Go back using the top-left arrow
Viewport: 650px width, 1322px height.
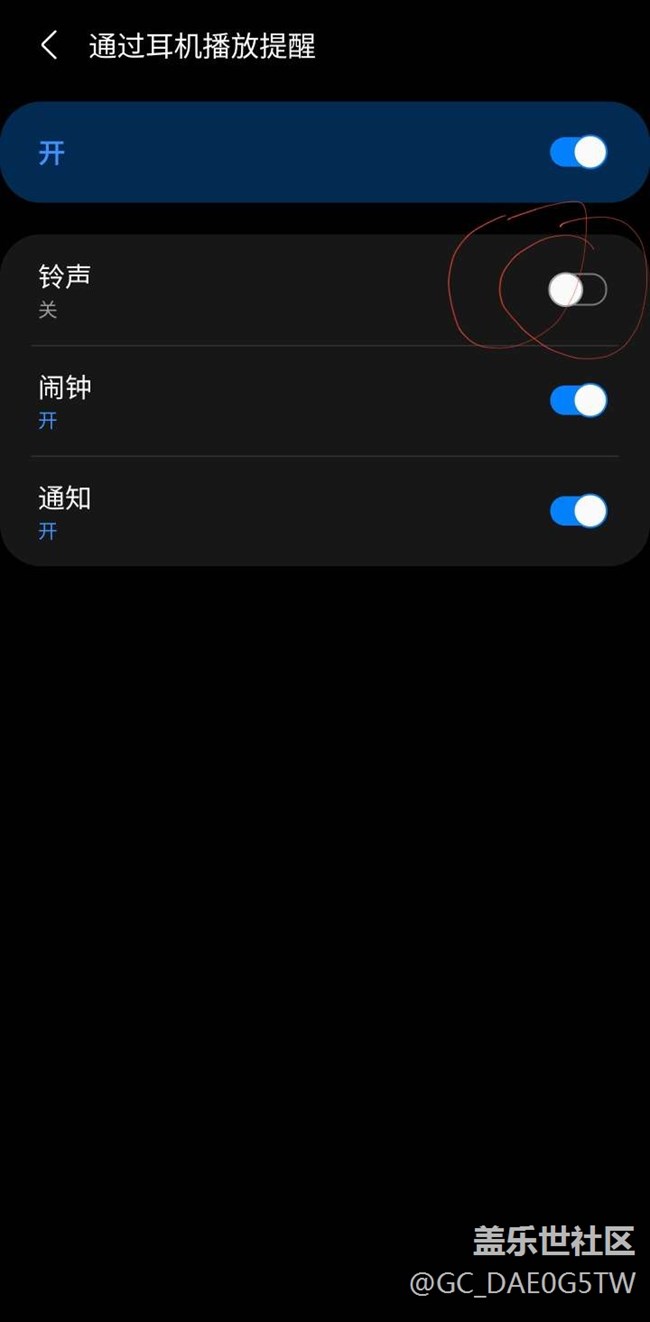pyautogui.click(x=49, y=45)
